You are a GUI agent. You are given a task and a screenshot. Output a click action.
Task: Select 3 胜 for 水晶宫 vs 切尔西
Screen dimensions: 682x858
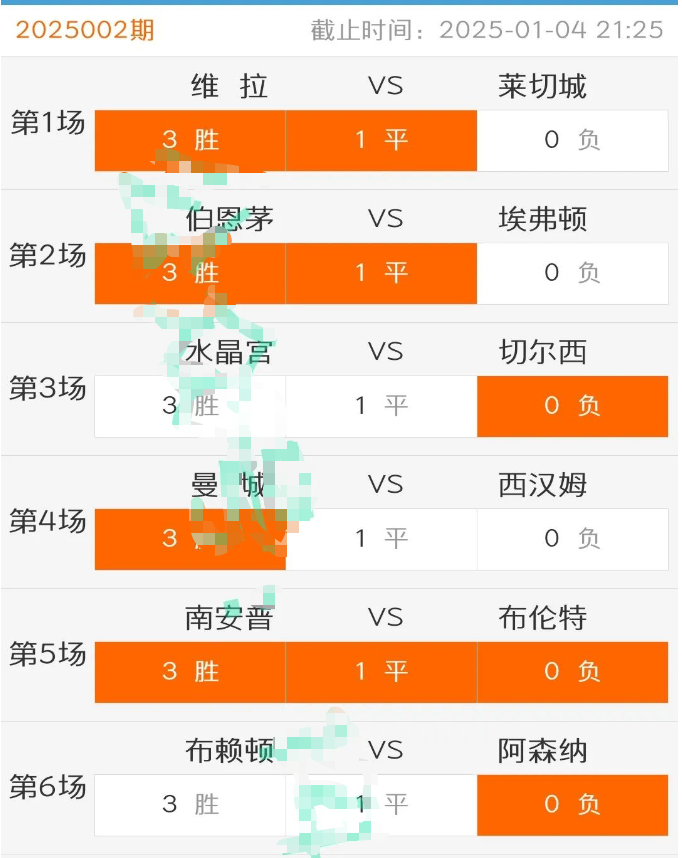coord(190,406)
